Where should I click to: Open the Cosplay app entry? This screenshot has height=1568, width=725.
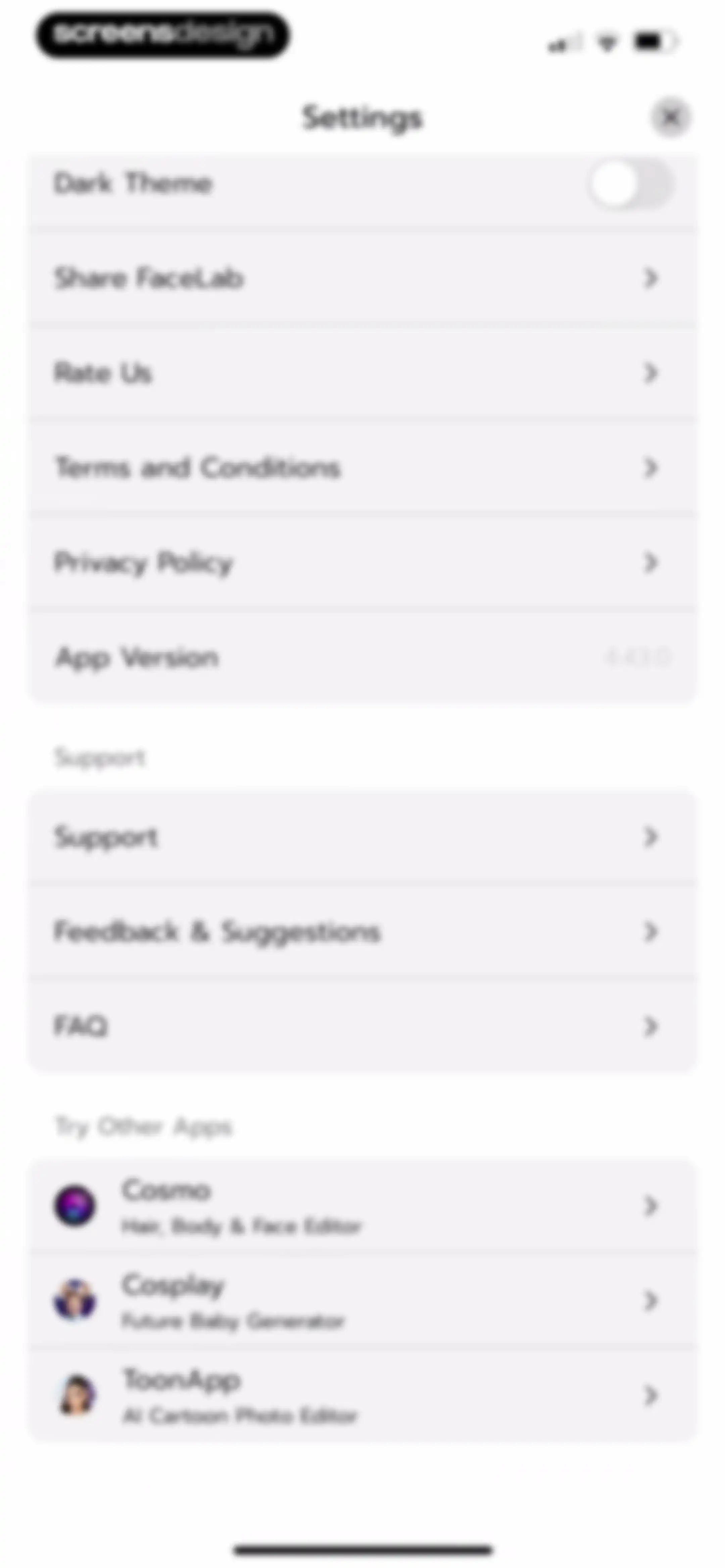click(362, 1301)
